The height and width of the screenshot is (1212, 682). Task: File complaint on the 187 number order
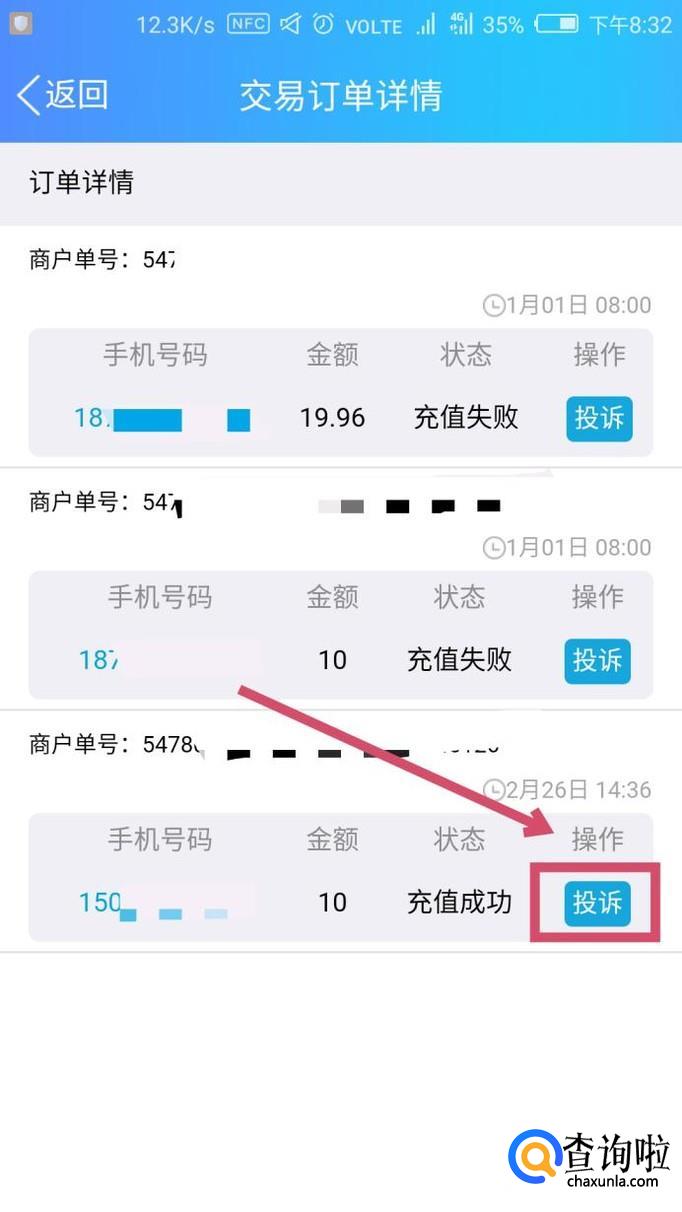coord(597,660)
